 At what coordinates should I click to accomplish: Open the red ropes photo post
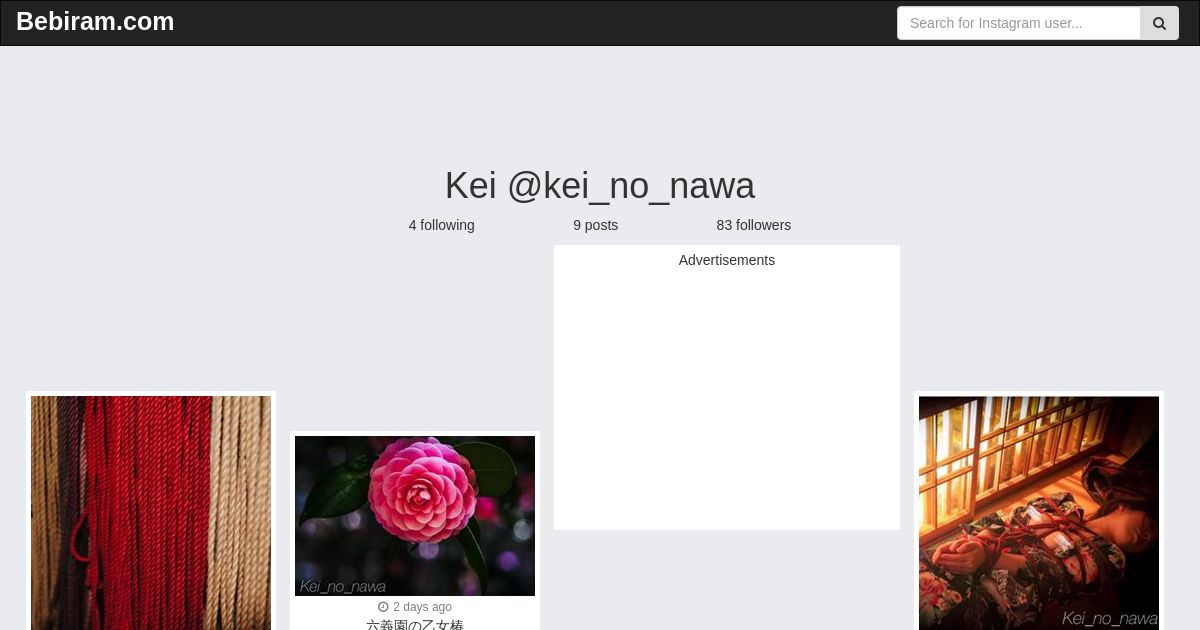tap(151, 512)
